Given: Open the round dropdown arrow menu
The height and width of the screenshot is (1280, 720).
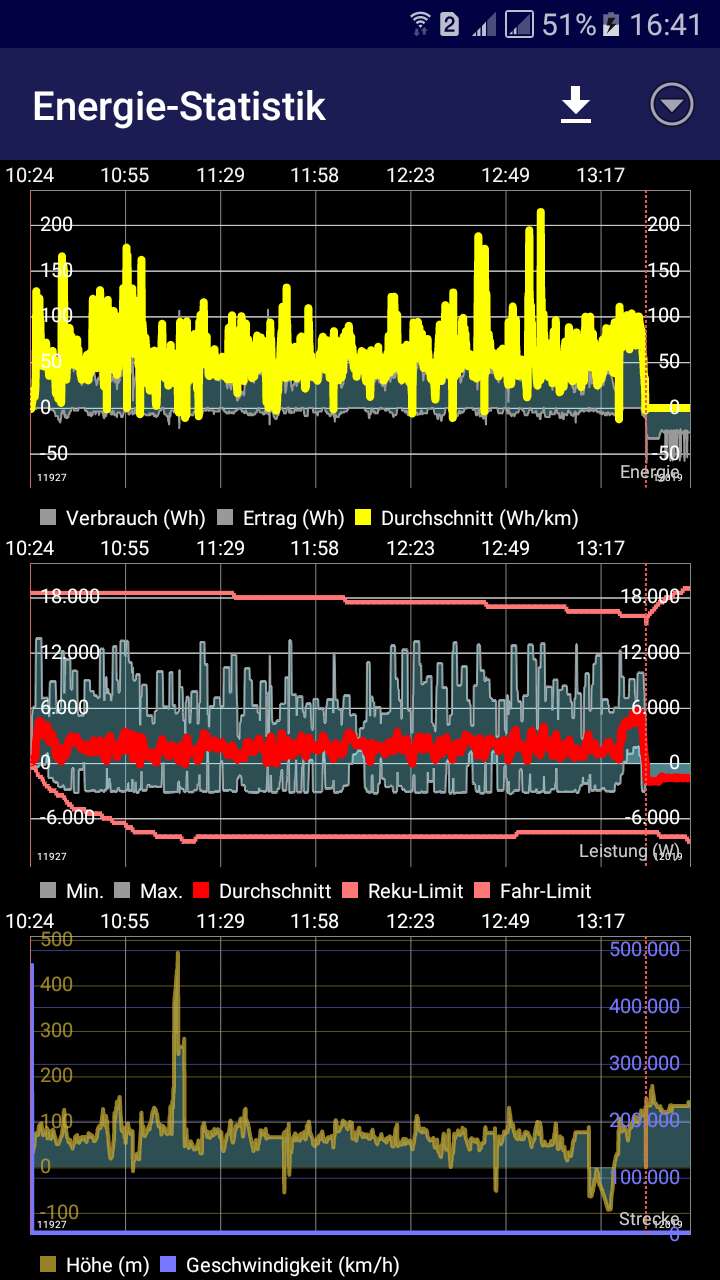Looking at the screenshot, I should pyautogui.click(x=671, y=104).
